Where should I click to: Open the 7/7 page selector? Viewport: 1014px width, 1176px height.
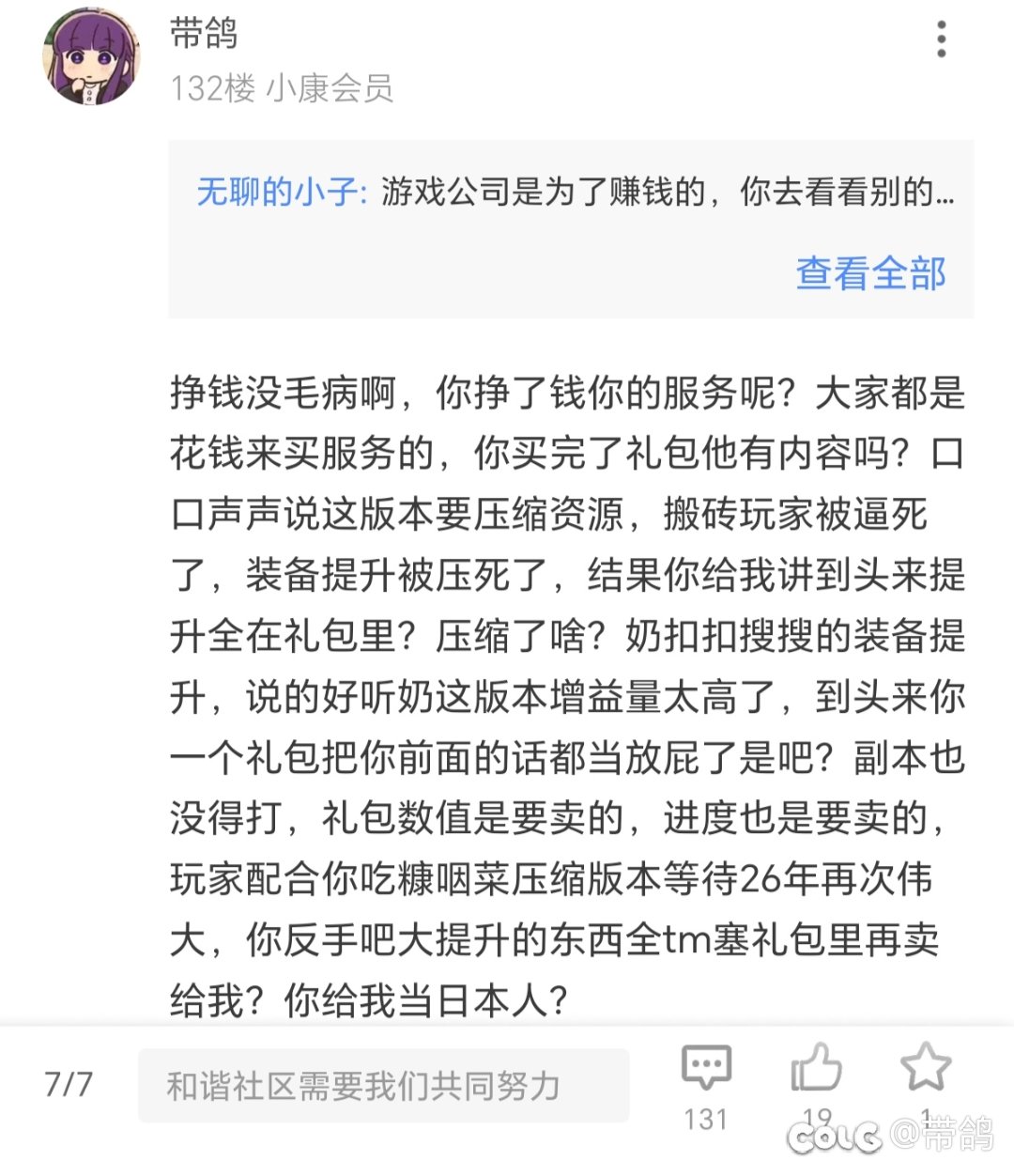[x=69, y=1085]
